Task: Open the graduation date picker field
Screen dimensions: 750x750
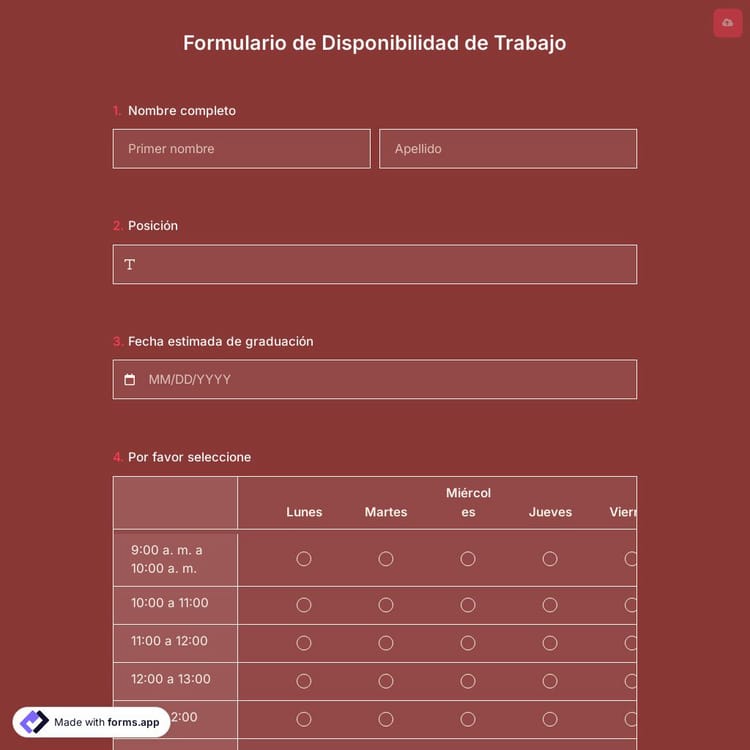Action: (374, 380)
